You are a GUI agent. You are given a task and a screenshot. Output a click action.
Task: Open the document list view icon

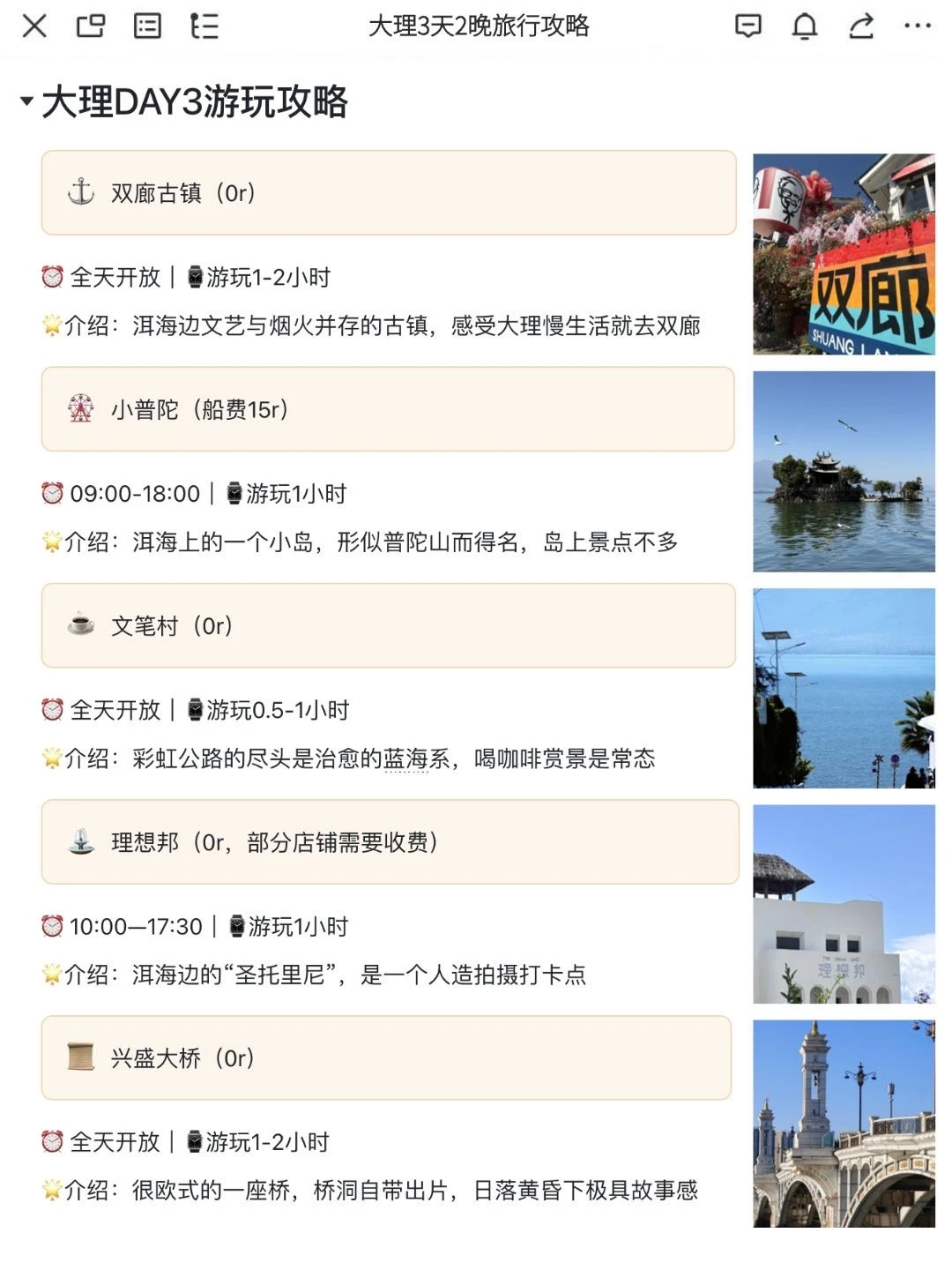pos(147,26)
